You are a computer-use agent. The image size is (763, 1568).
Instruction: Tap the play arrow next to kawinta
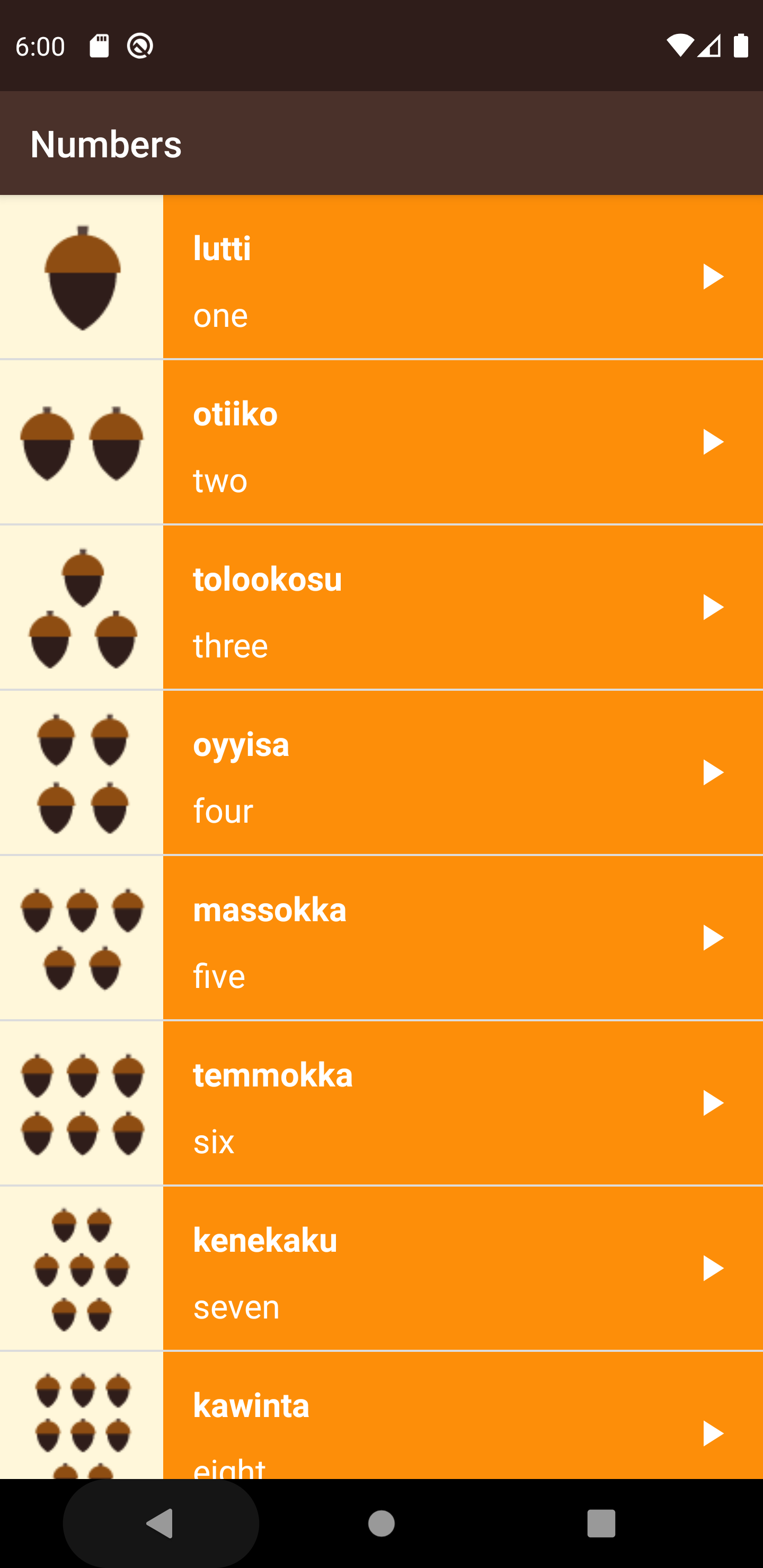tap(713, 1433)
